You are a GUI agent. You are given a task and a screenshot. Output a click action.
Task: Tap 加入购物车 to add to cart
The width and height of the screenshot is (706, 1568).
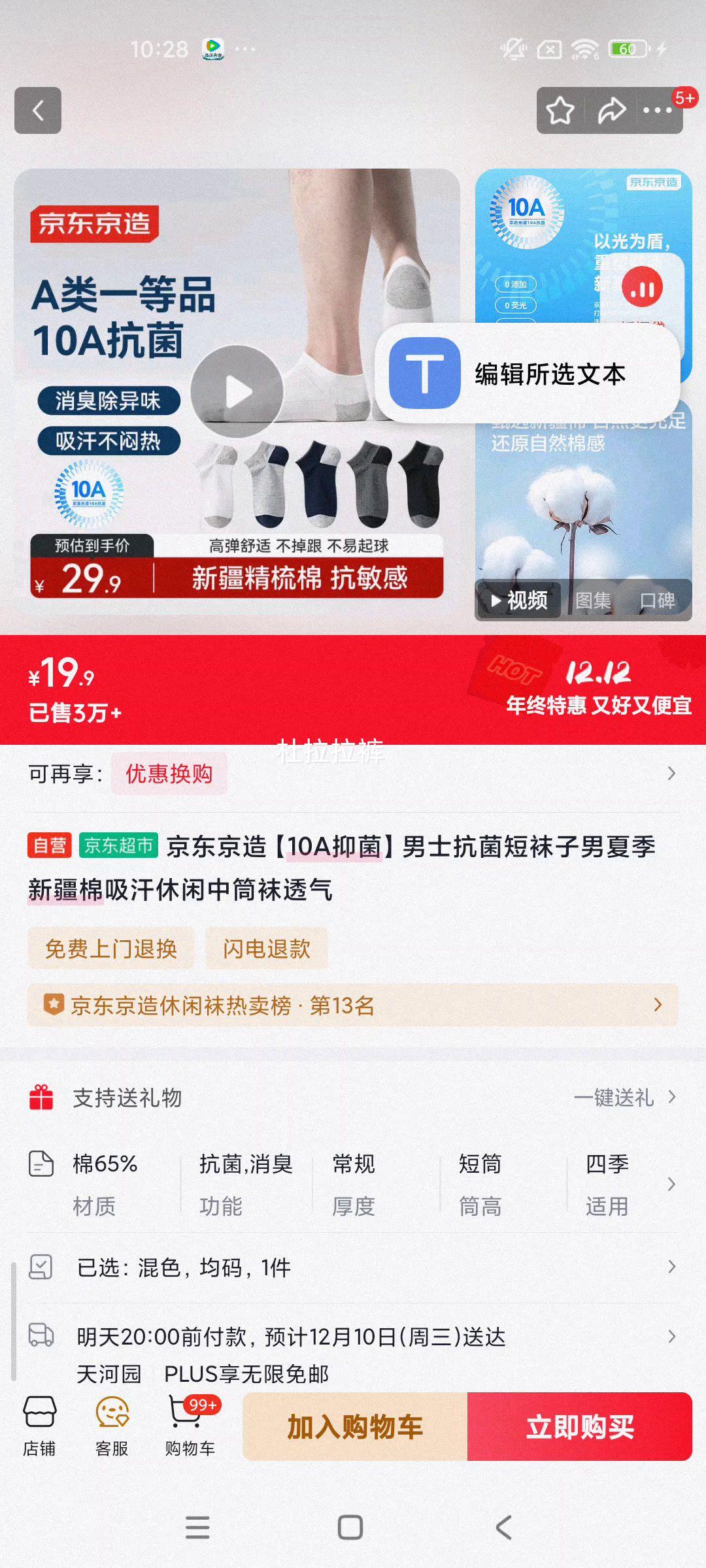coord(355,1427)
